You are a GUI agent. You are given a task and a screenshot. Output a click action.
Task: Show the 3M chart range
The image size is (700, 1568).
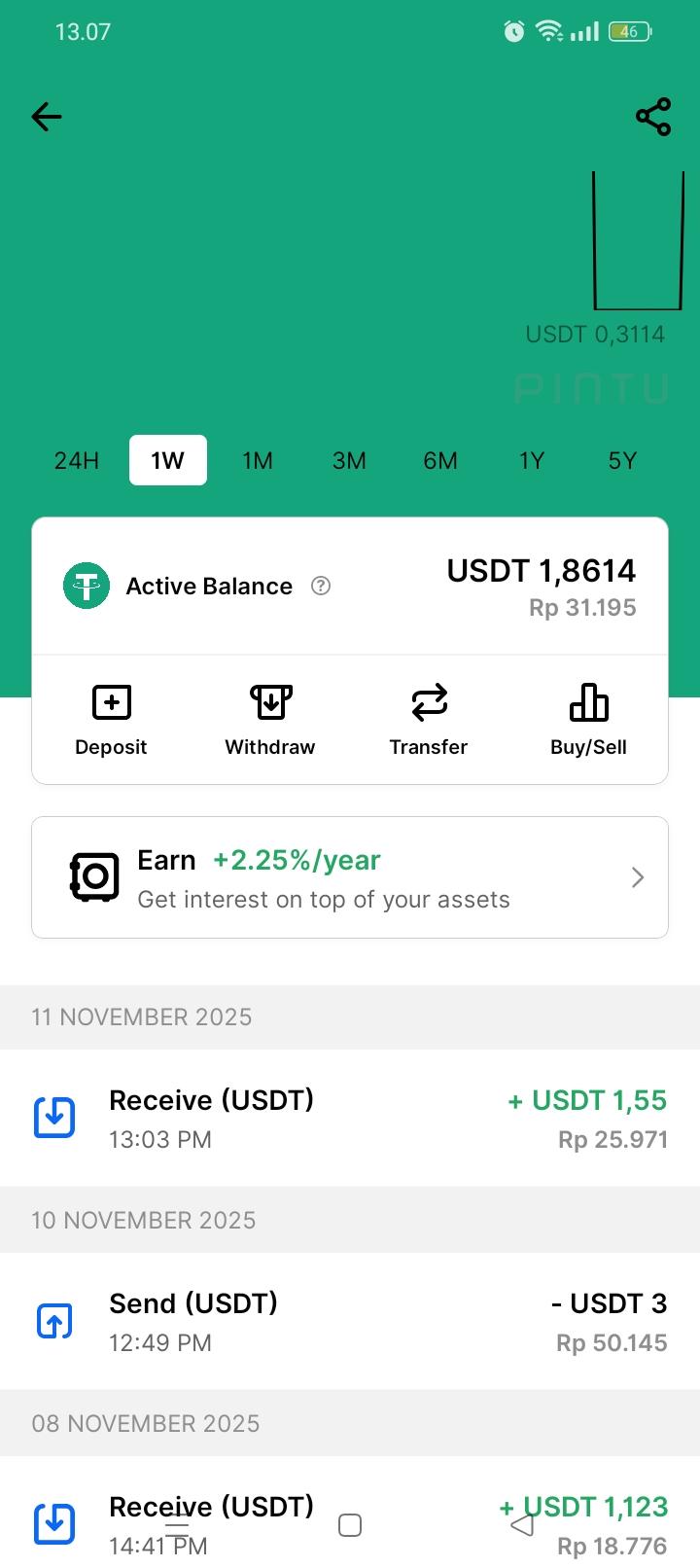(349, 460)
